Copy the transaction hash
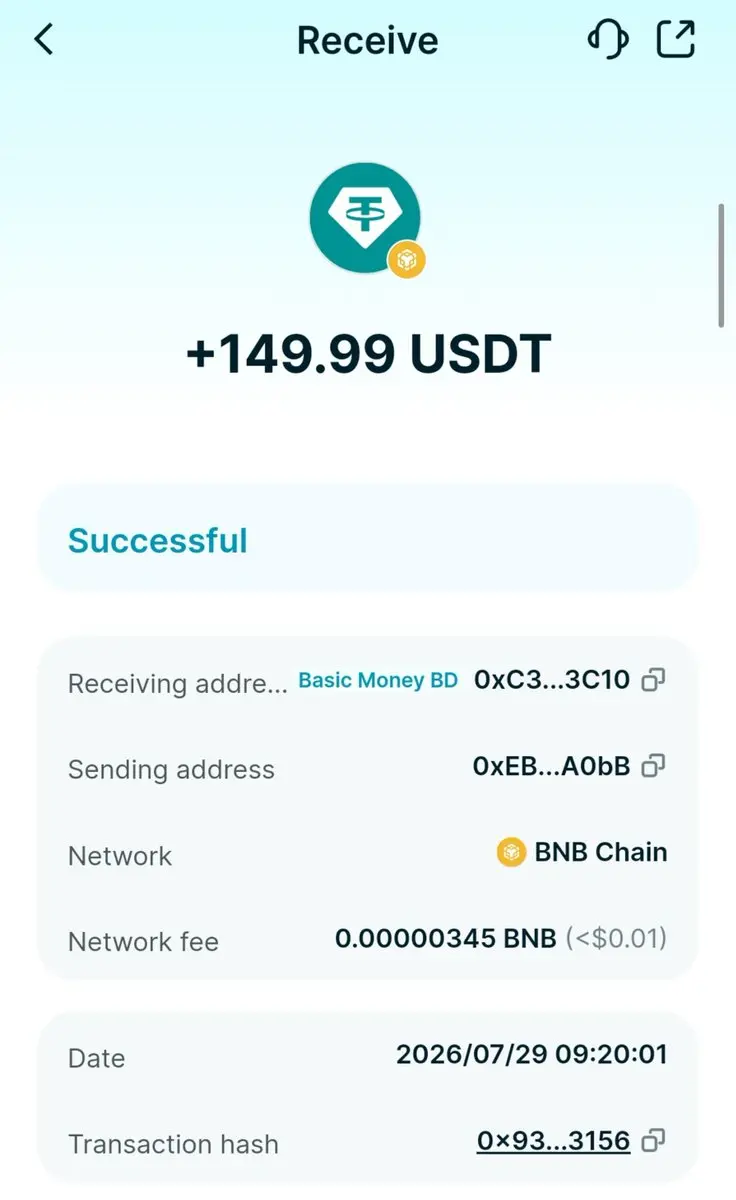This screenshot has height=1200, width=736. click(x=653, y=1140)
